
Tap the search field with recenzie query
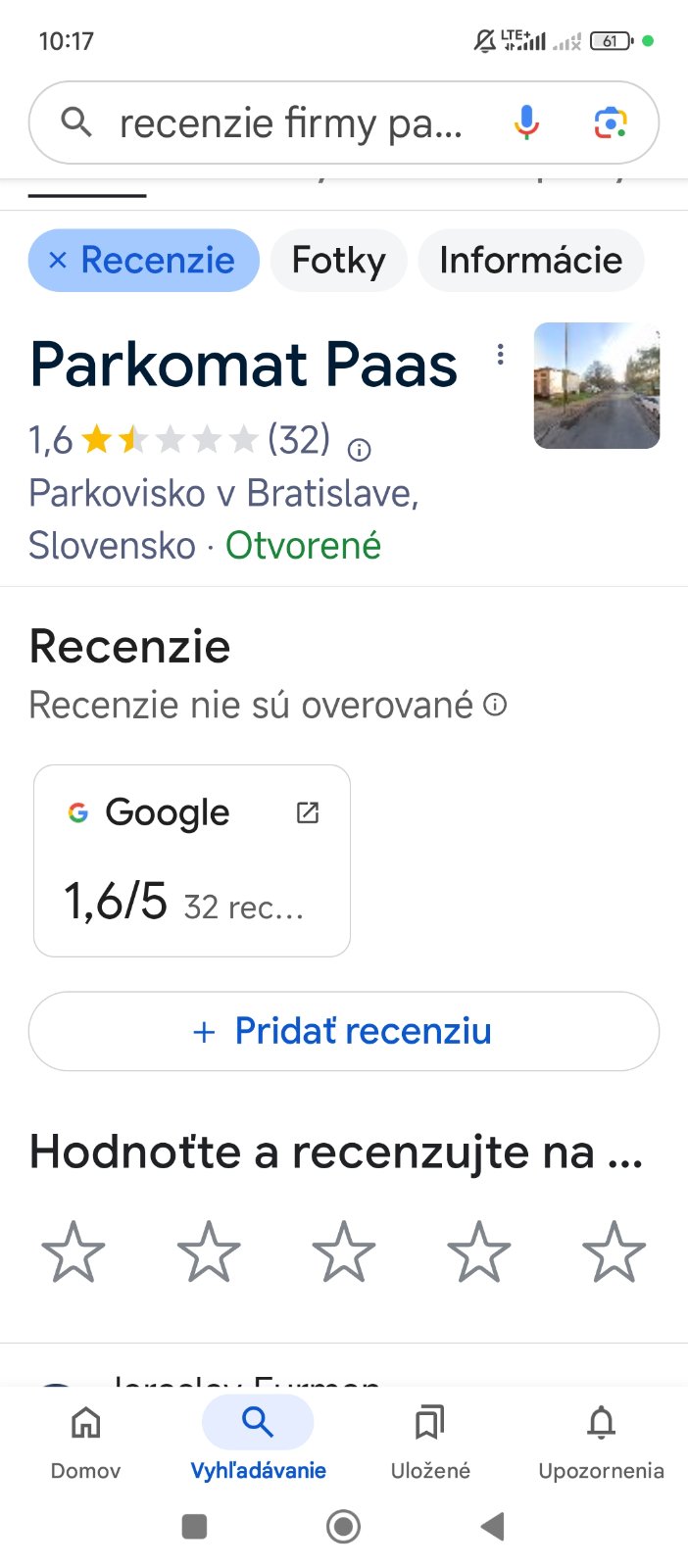(x=289, y=123)
